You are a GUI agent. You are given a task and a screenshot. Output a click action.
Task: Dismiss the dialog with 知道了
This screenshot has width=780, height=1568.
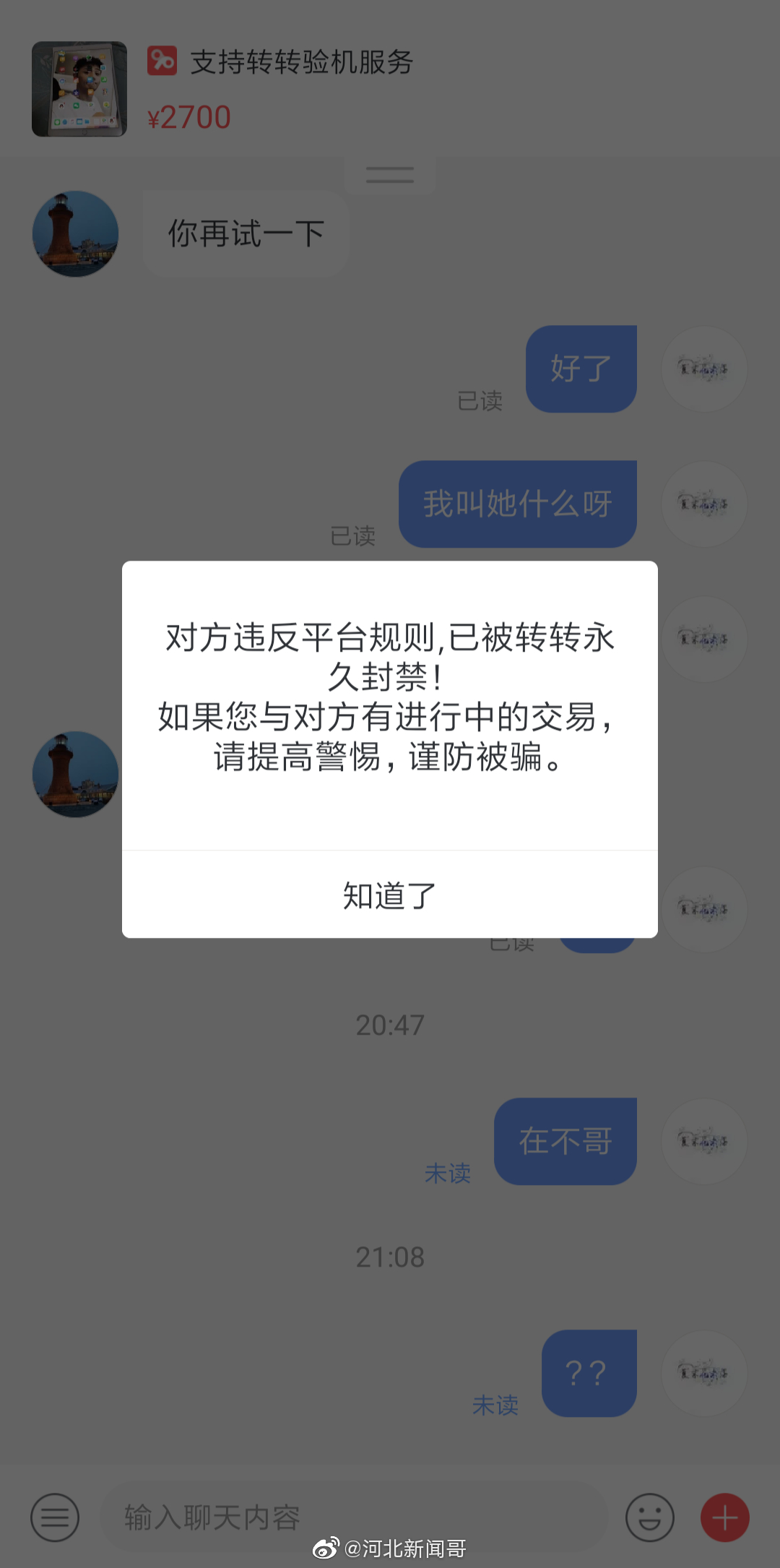click(x=390, y=895)
